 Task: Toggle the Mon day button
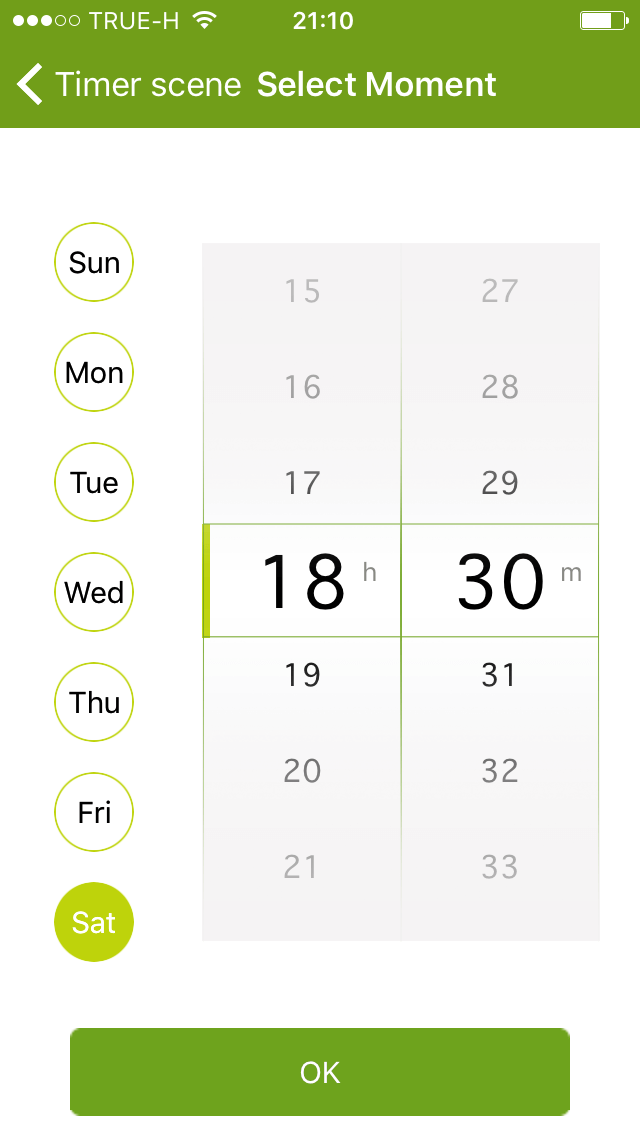94,372
